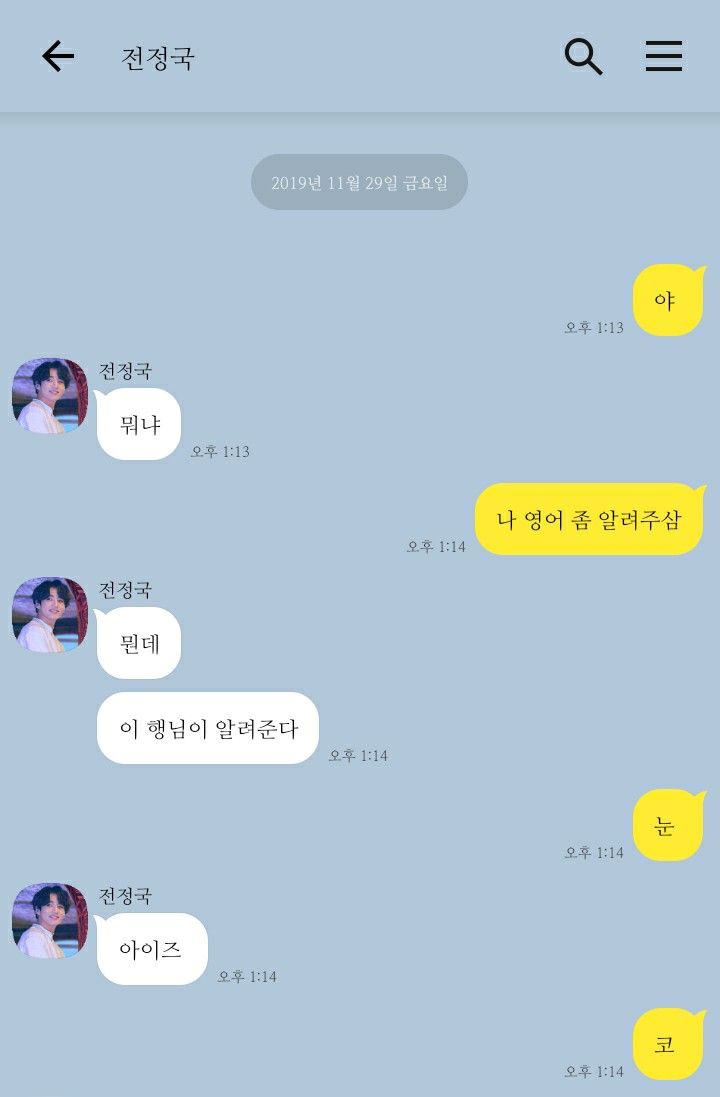Viewport: 720px width, 1097px height.
Task: Tap 전정국's avatar next to the 아이즈 message
Action: point(50,921)
